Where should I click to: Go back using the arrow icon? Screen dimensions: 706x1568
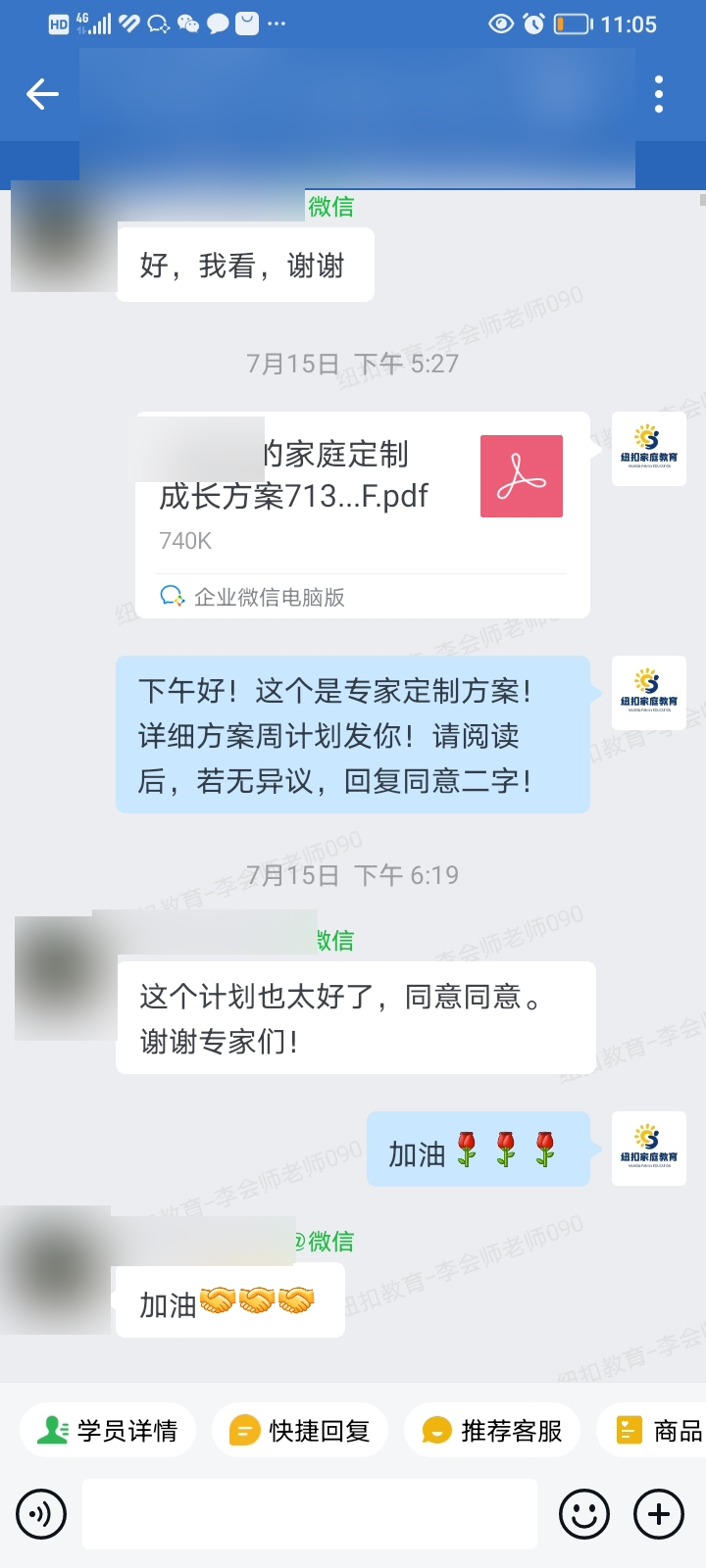pyautogui.click(x=42, y=94)
